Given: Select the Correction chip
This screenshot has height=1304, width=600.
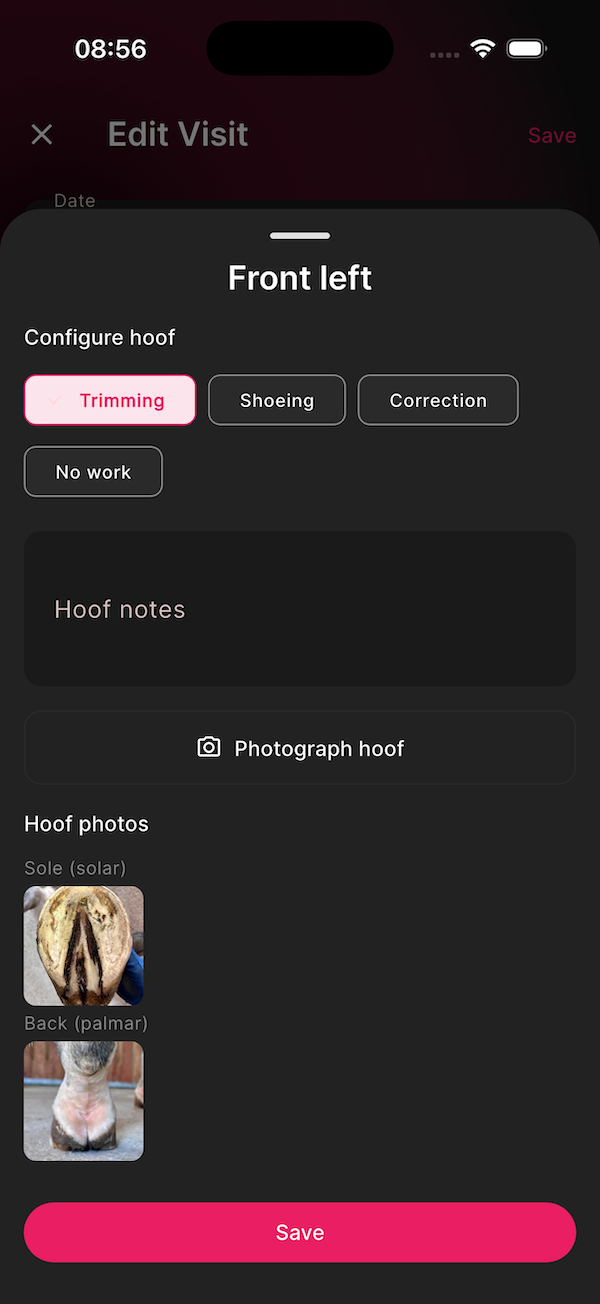Looking at the screenshot, I should point(438,400).
